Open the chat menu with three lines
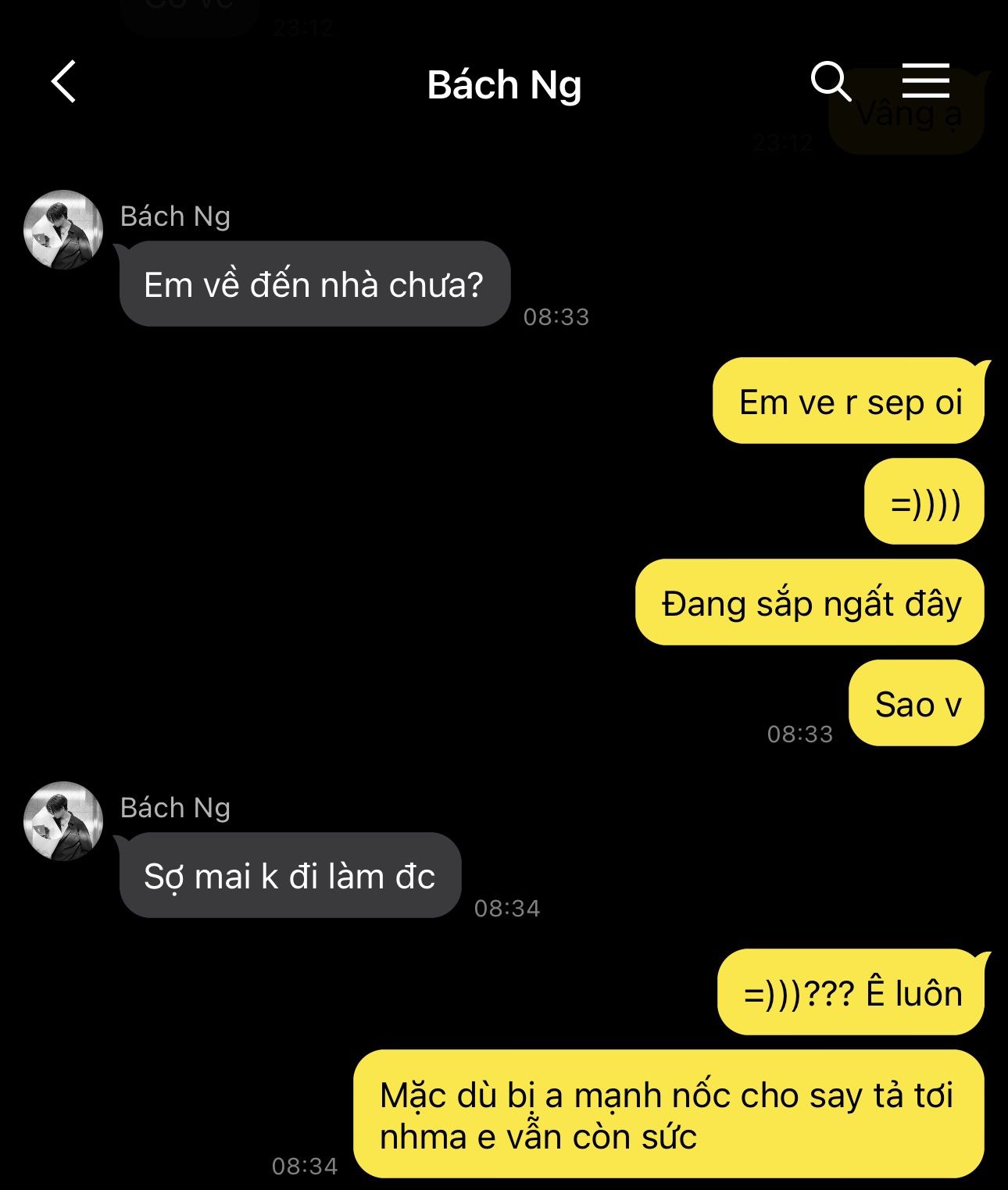The width and height of the screenshot is (1008, 1190). (925, 81)
